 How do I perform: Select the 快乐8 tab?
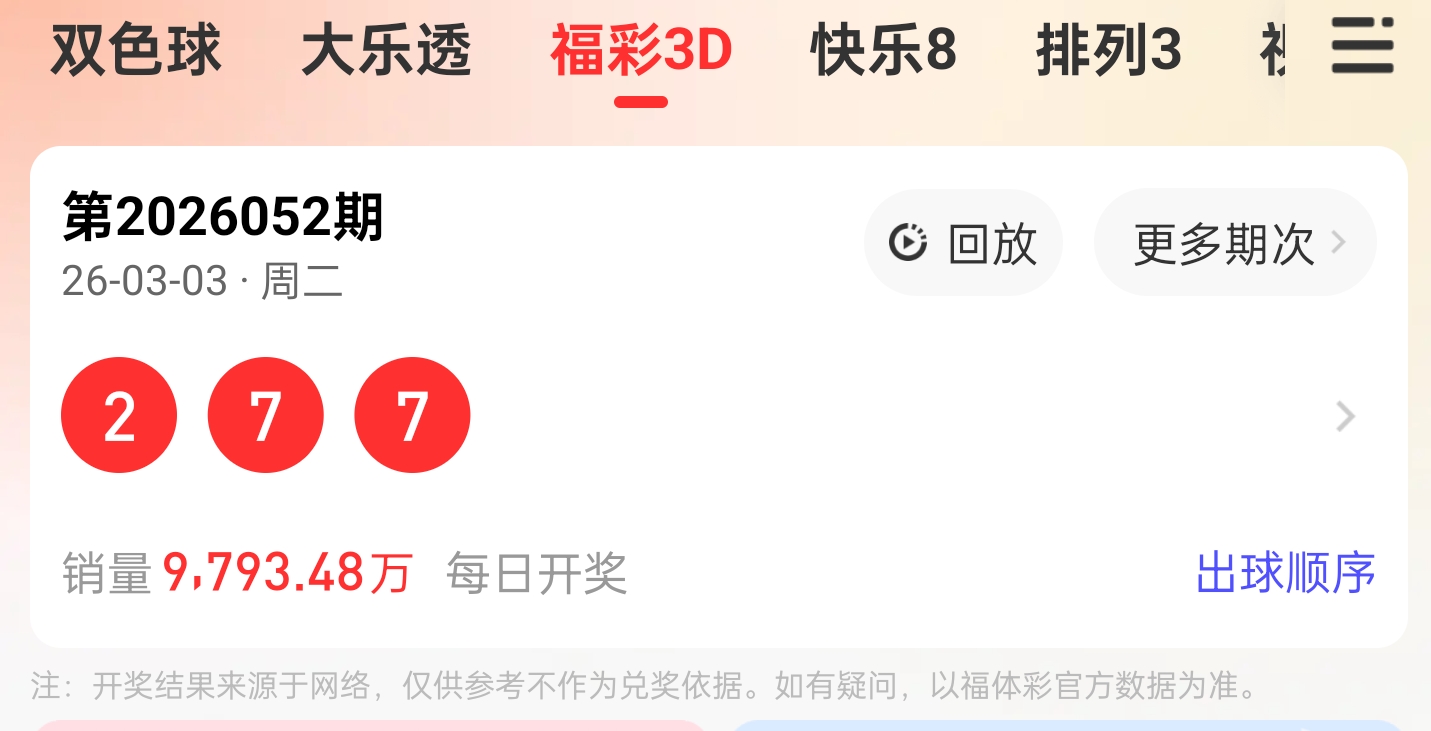[884, 51]
